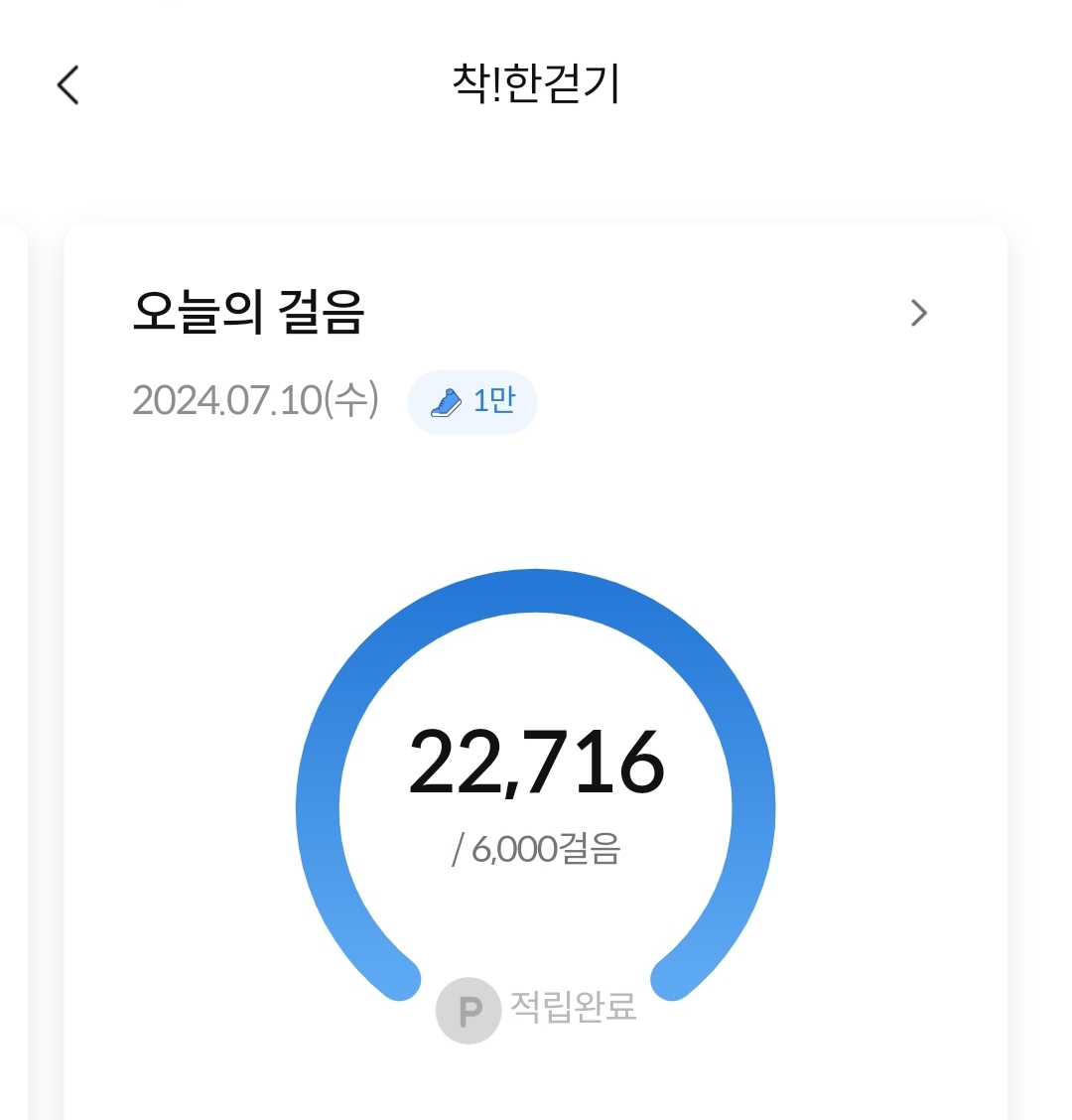Go back from 착!한걷기 screen
The width and height of the screenshot is (1072, 1120).
(x=67, y=85)
